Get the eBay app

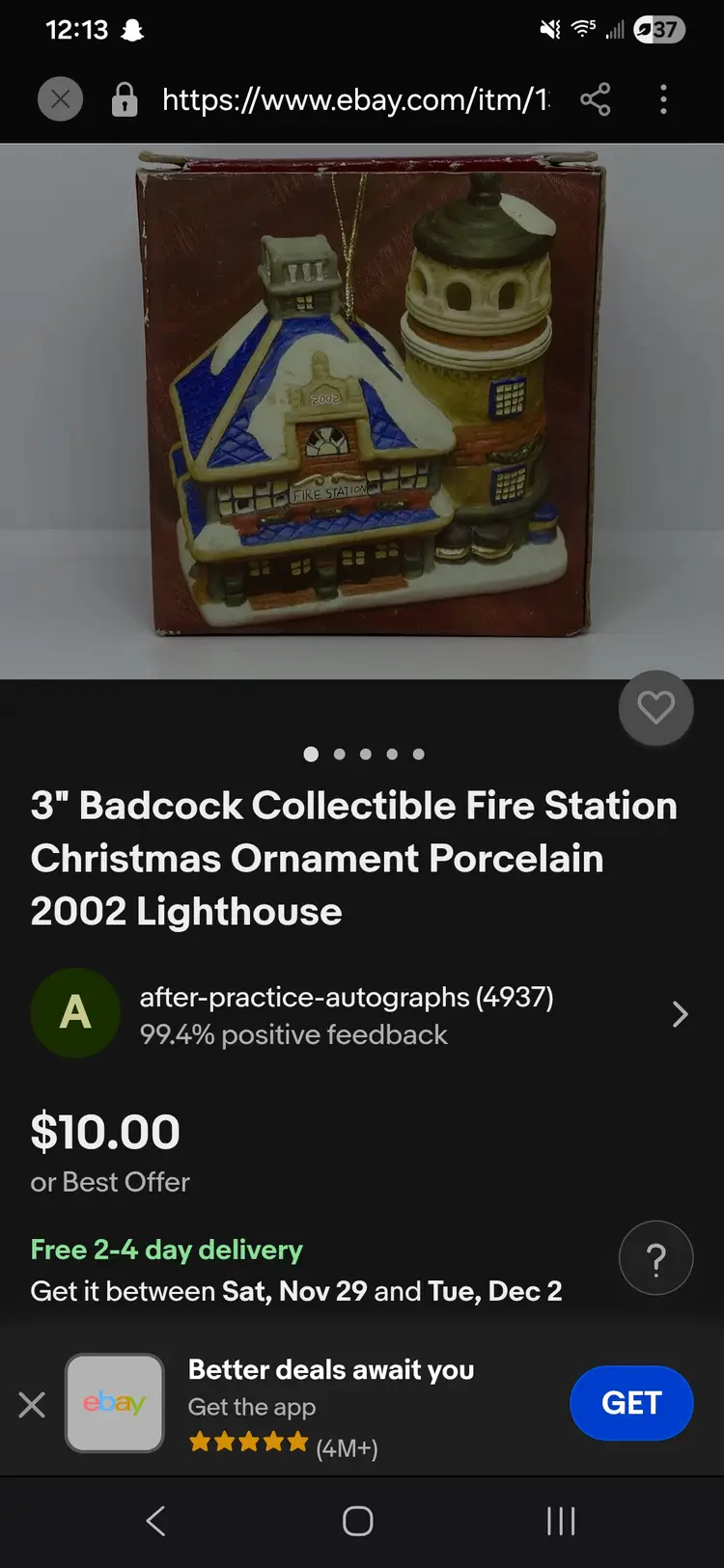(631, 1403)
